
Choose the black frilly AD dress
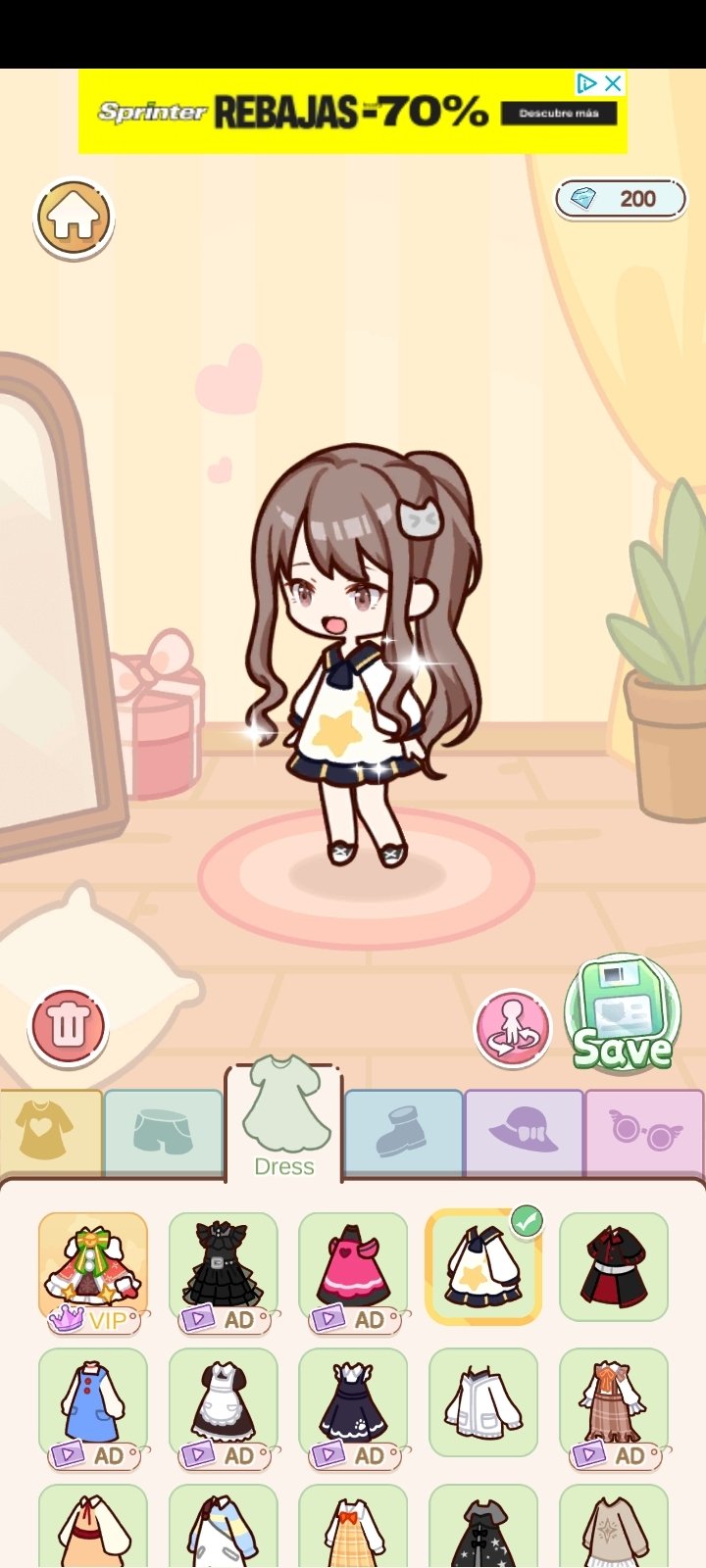coord(224,1270)
